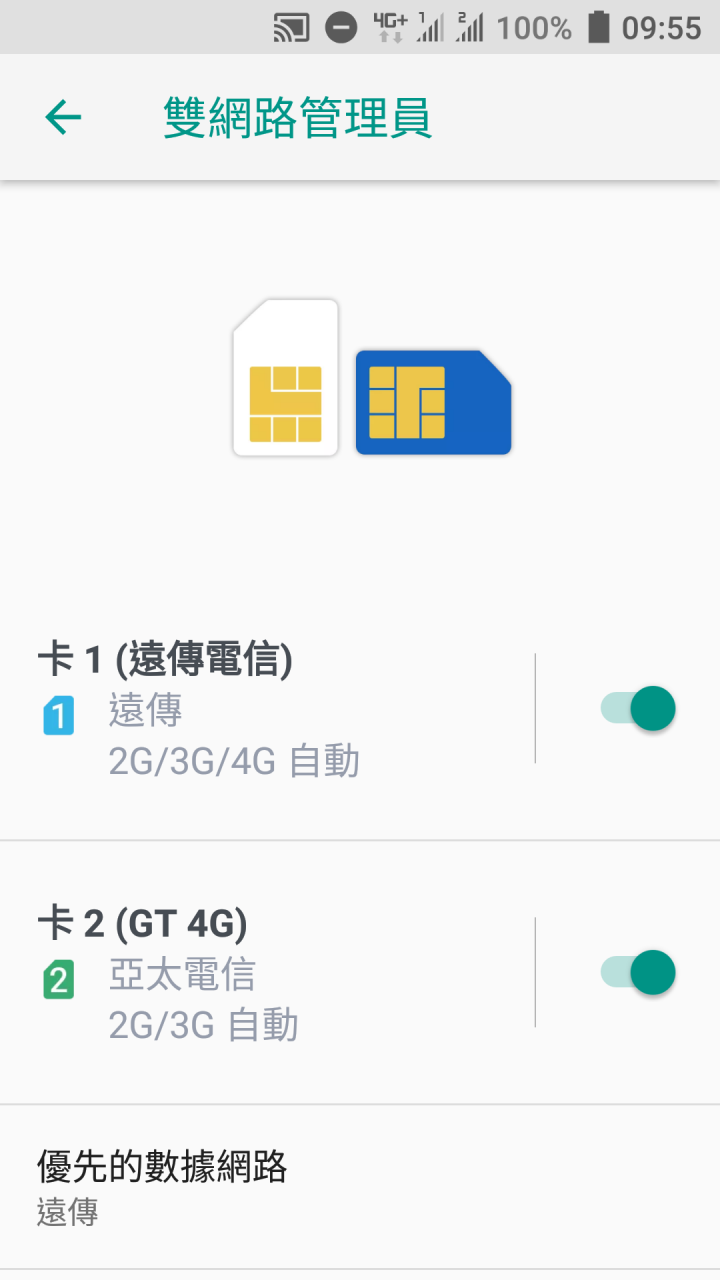Open 卡 1 (遠傳電信) settings
720x1280 pixels.
(x=267, y=709)
